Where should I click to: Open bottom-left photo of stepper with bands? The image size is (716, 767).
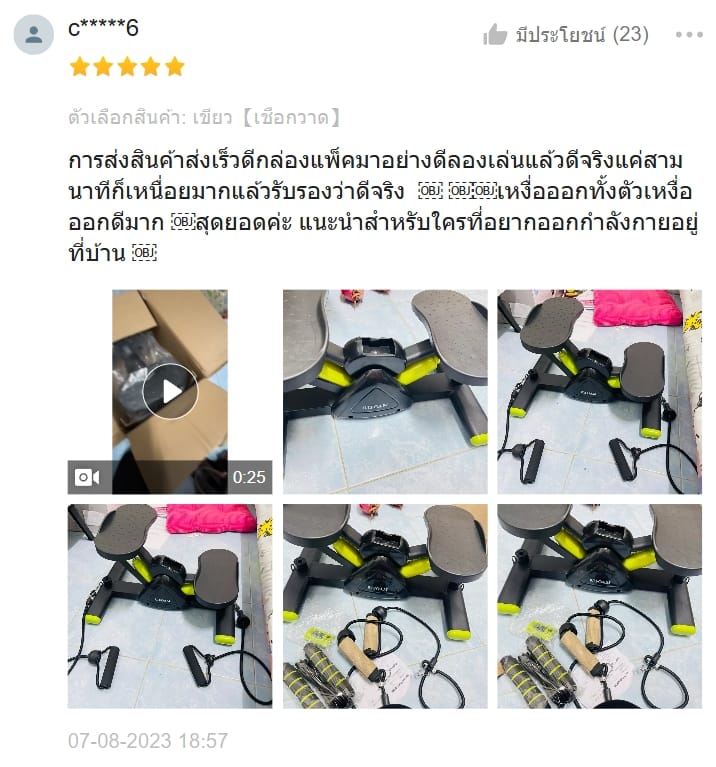click(x=170, y=606)
